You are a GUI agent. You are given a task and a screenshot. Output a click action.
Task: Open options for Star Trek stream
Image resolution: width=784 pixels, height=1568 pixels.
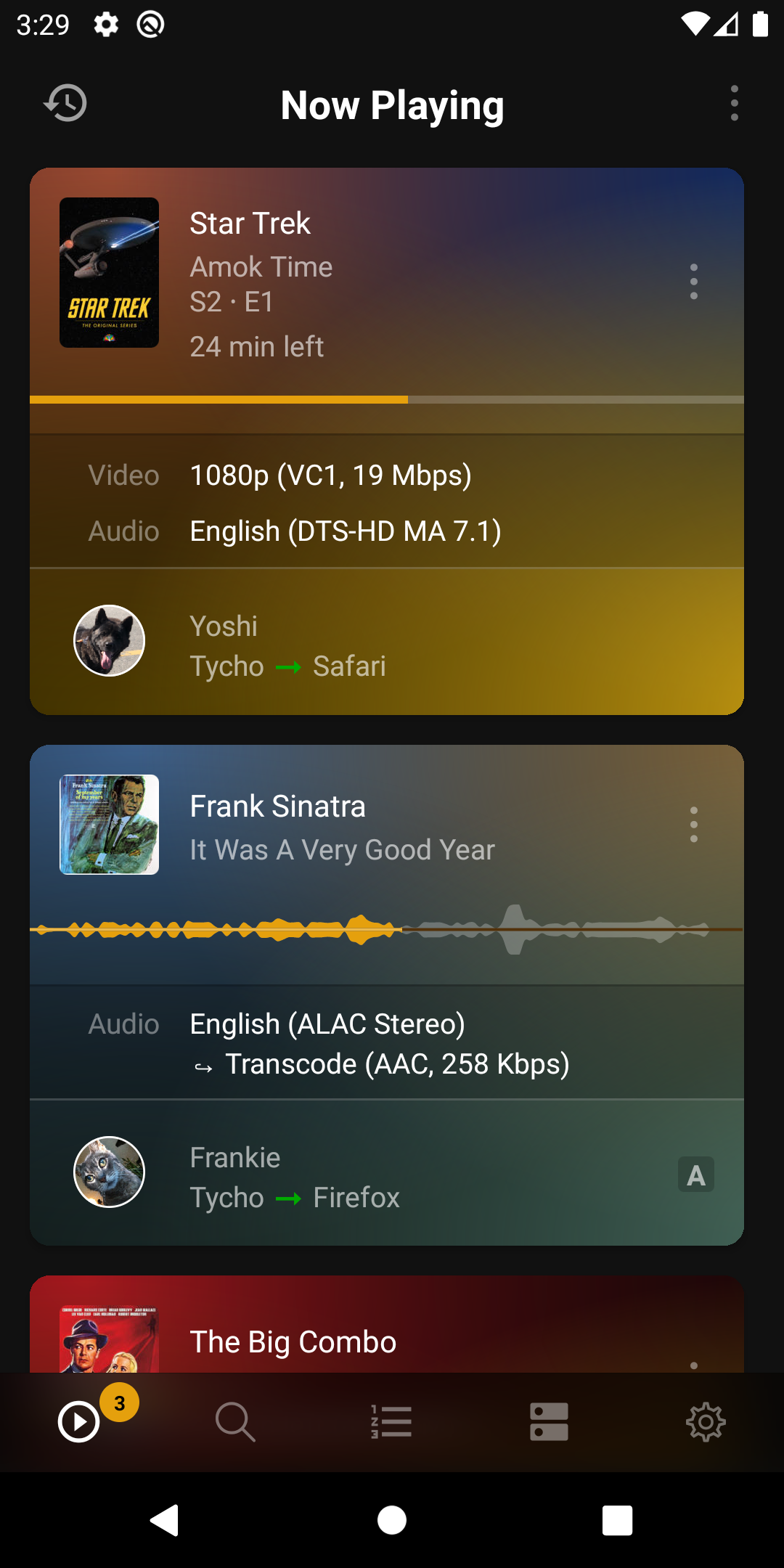coord(694,282)
